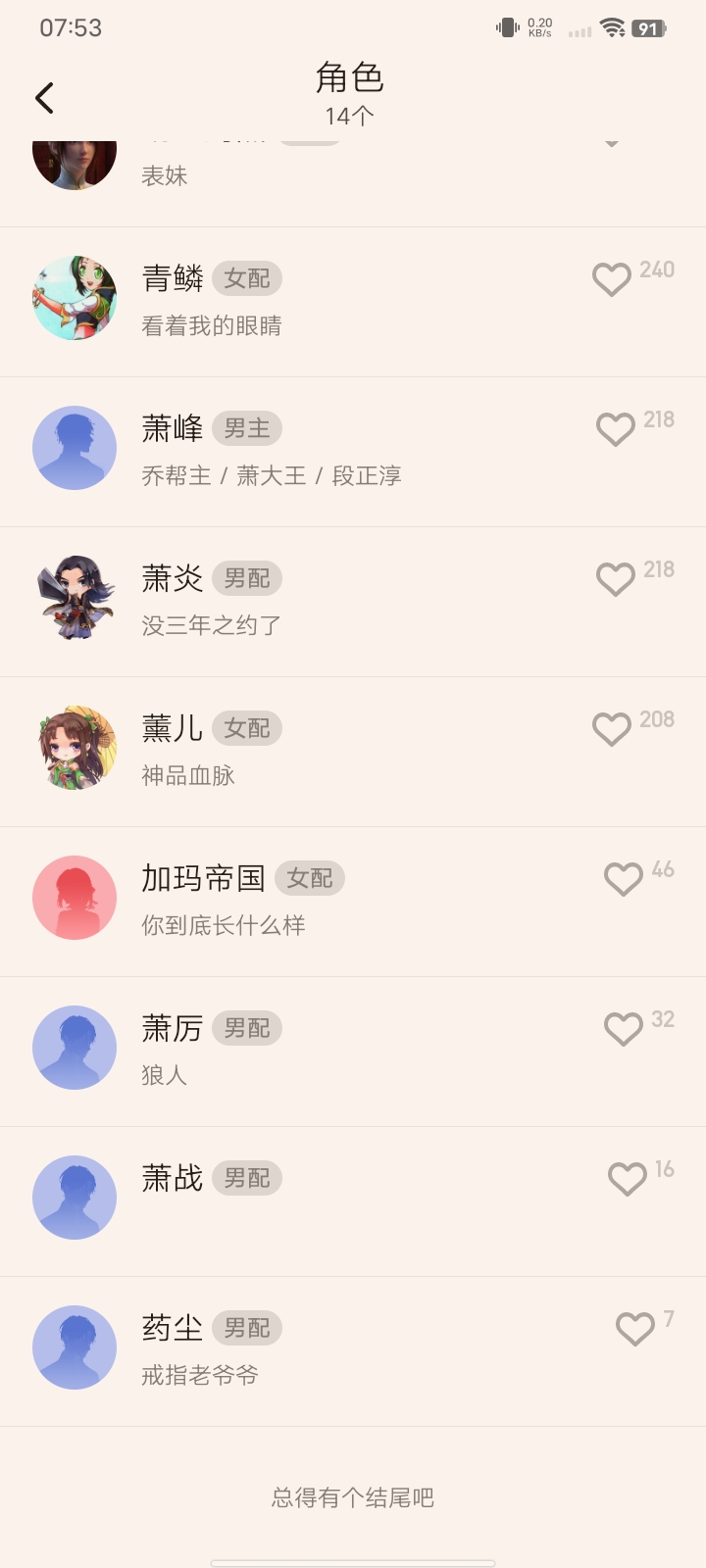This screenshot has height=1568, width=706.
Task: Open 药尘 character details
Action: (x=353, y=1351)
